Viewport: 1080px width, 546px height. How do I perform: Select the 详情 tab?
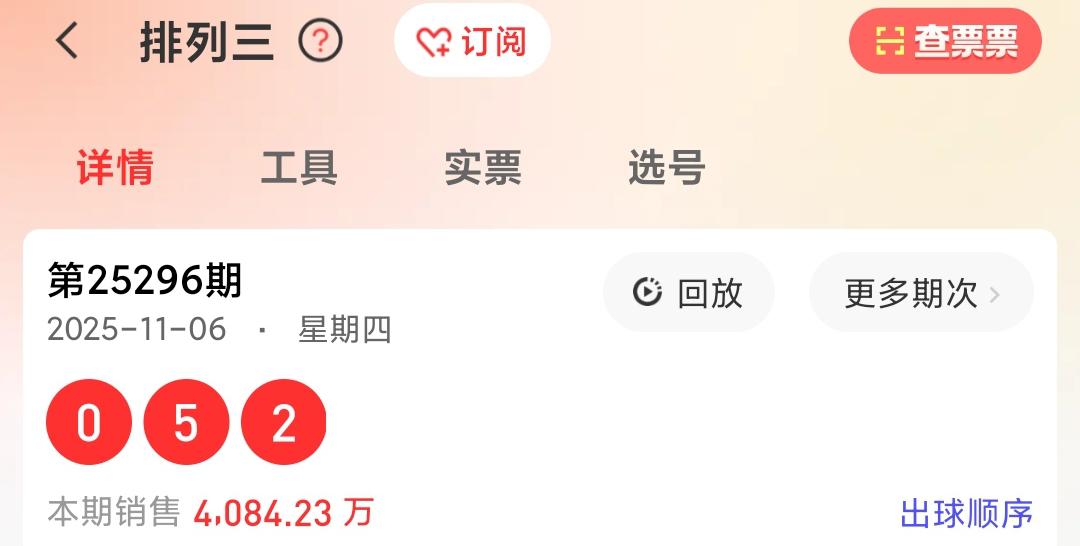click(x=115, y=168)
